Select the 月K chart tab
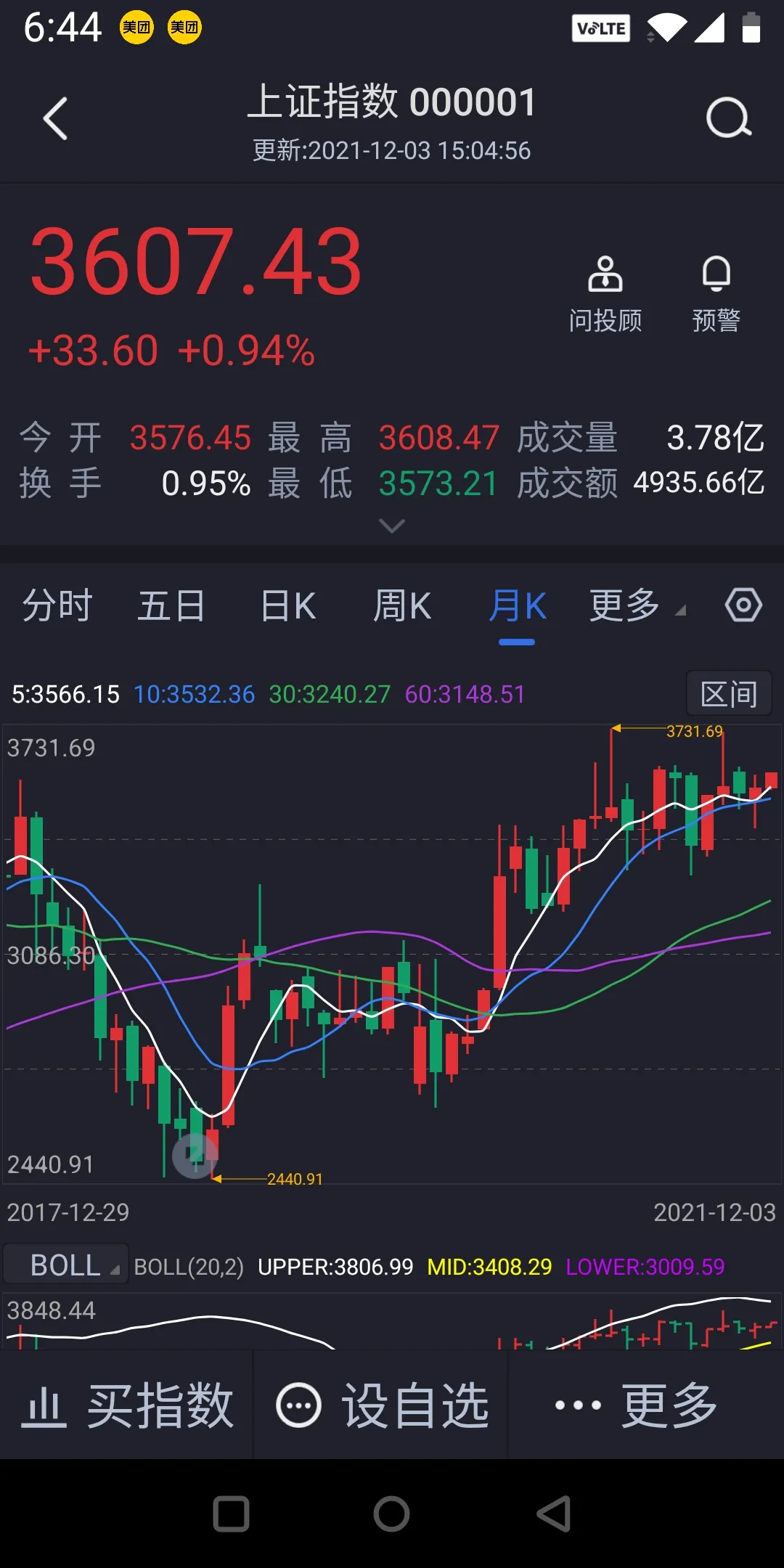Image resolution: width=784 pixels, height=1568 pixels. pyautogui.click(x=517, y=606)
